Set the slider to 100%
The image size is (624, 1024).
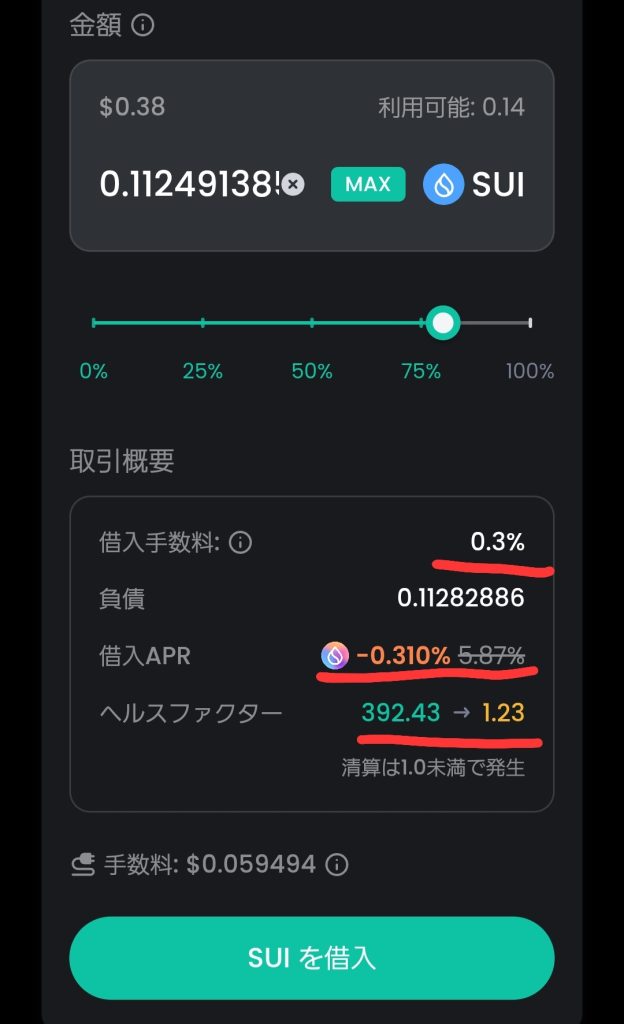pos(529,323)
